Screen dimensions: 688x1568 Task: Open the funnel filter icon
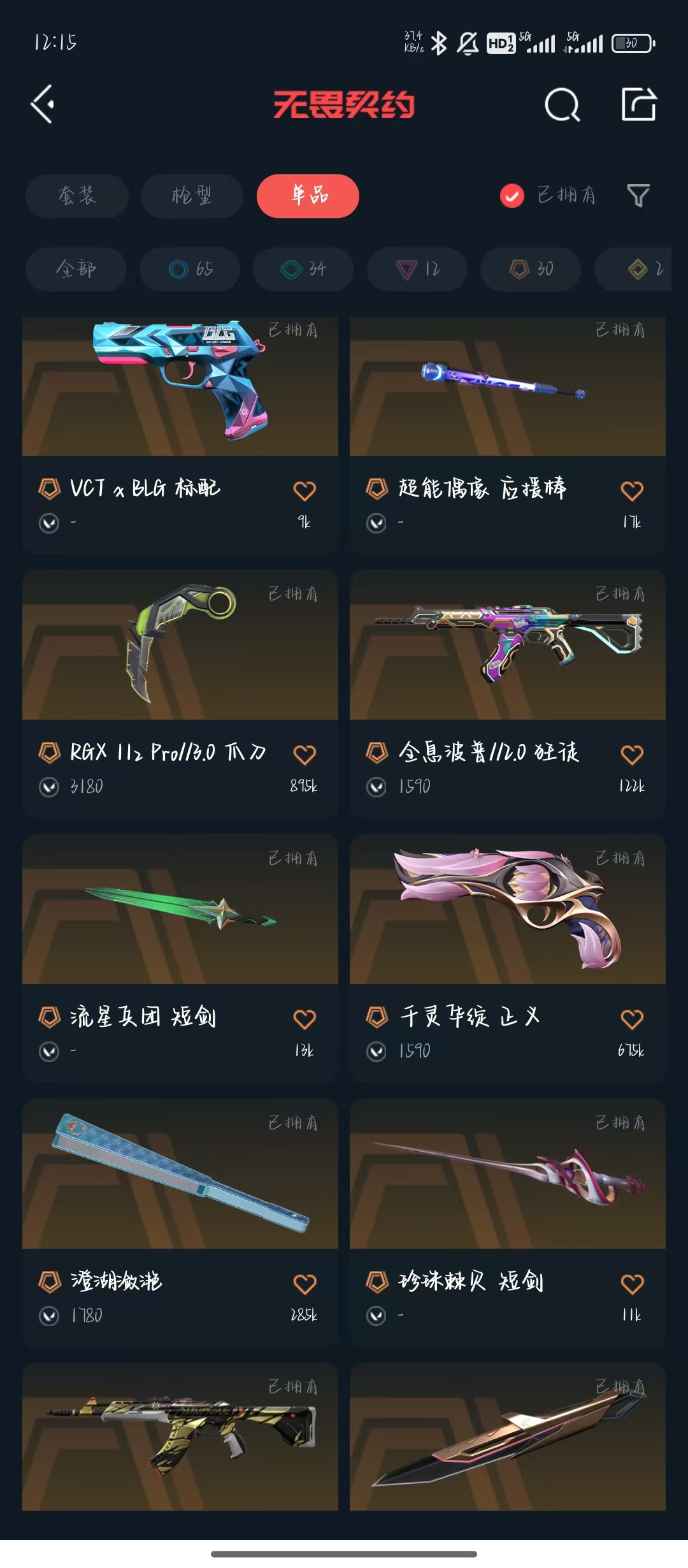point(638,196)
